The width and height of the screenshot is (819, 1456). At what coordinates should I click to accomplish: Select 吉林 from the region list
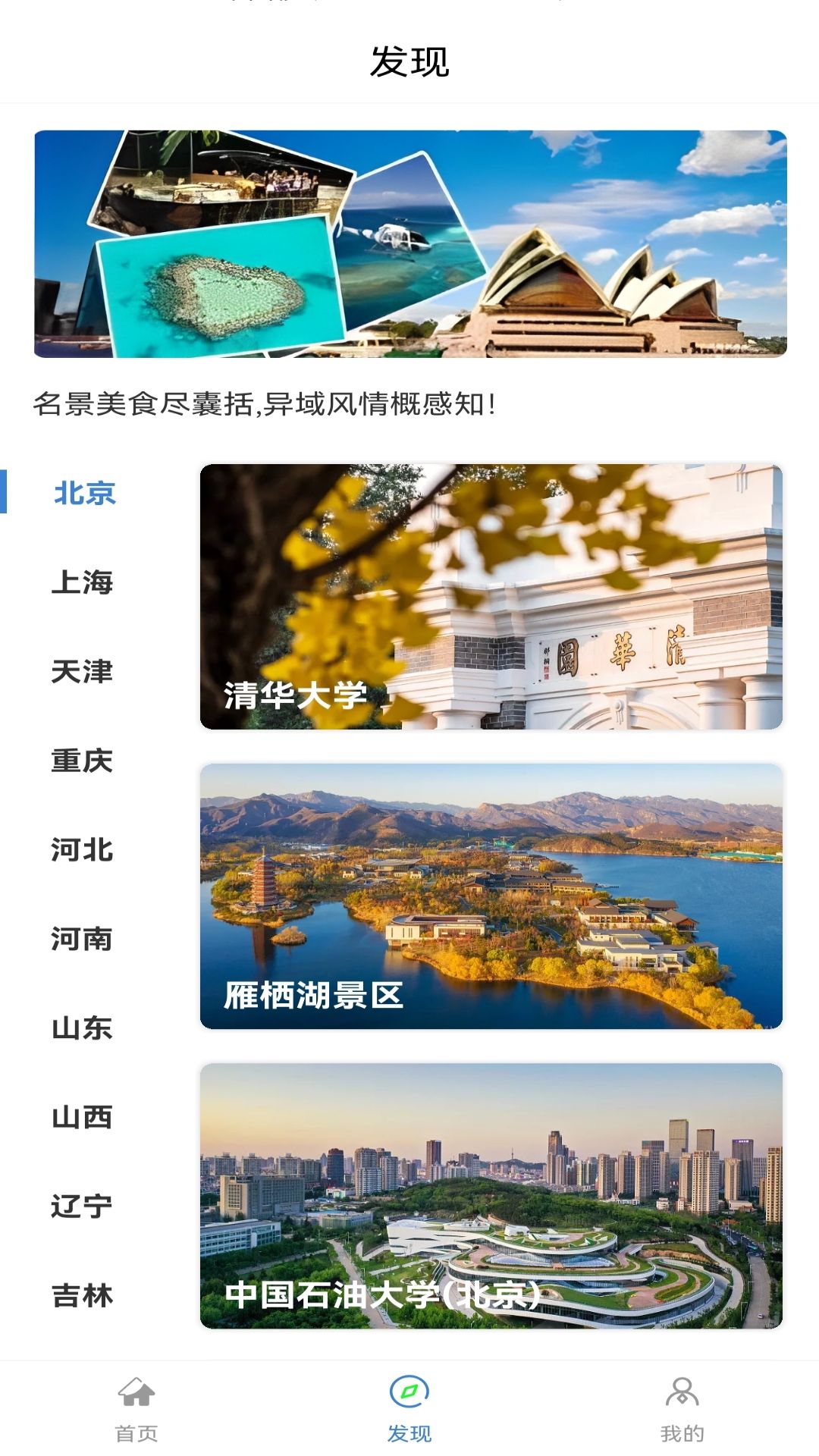click(x=82, y=1295)
